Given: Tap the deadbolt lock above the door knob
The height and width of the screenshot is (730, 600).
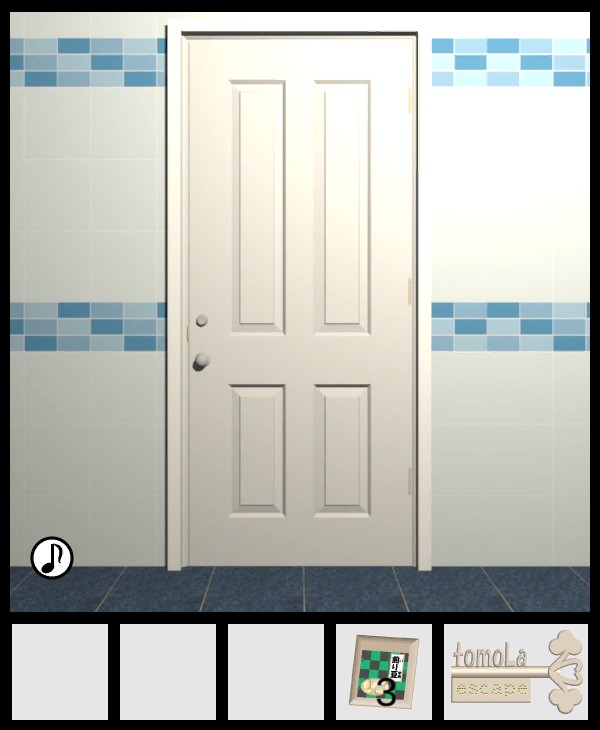Looking at the screenshot, I should point(201,321).
